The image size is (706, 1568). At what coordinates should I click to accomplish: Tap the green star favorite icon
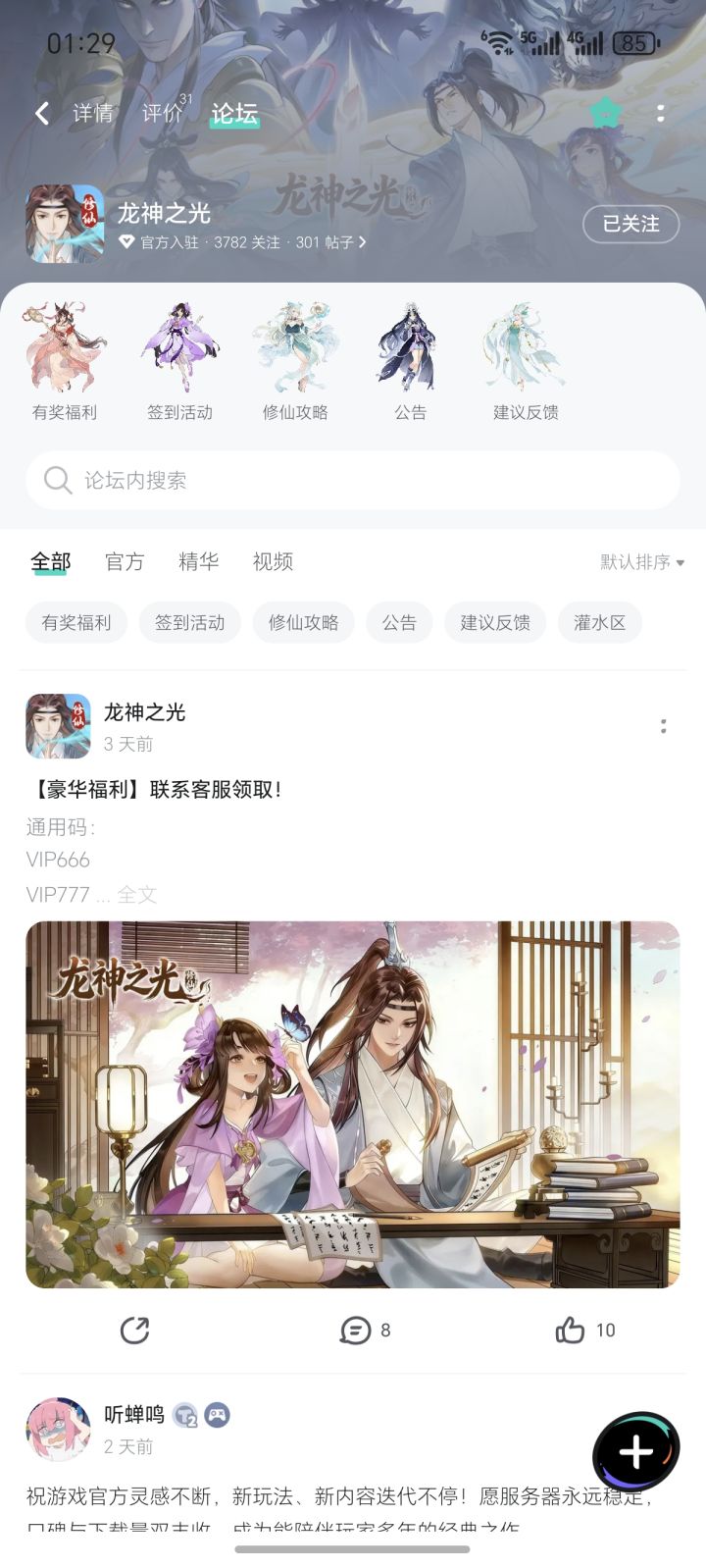pyautogui.click(x=606, y=113)
